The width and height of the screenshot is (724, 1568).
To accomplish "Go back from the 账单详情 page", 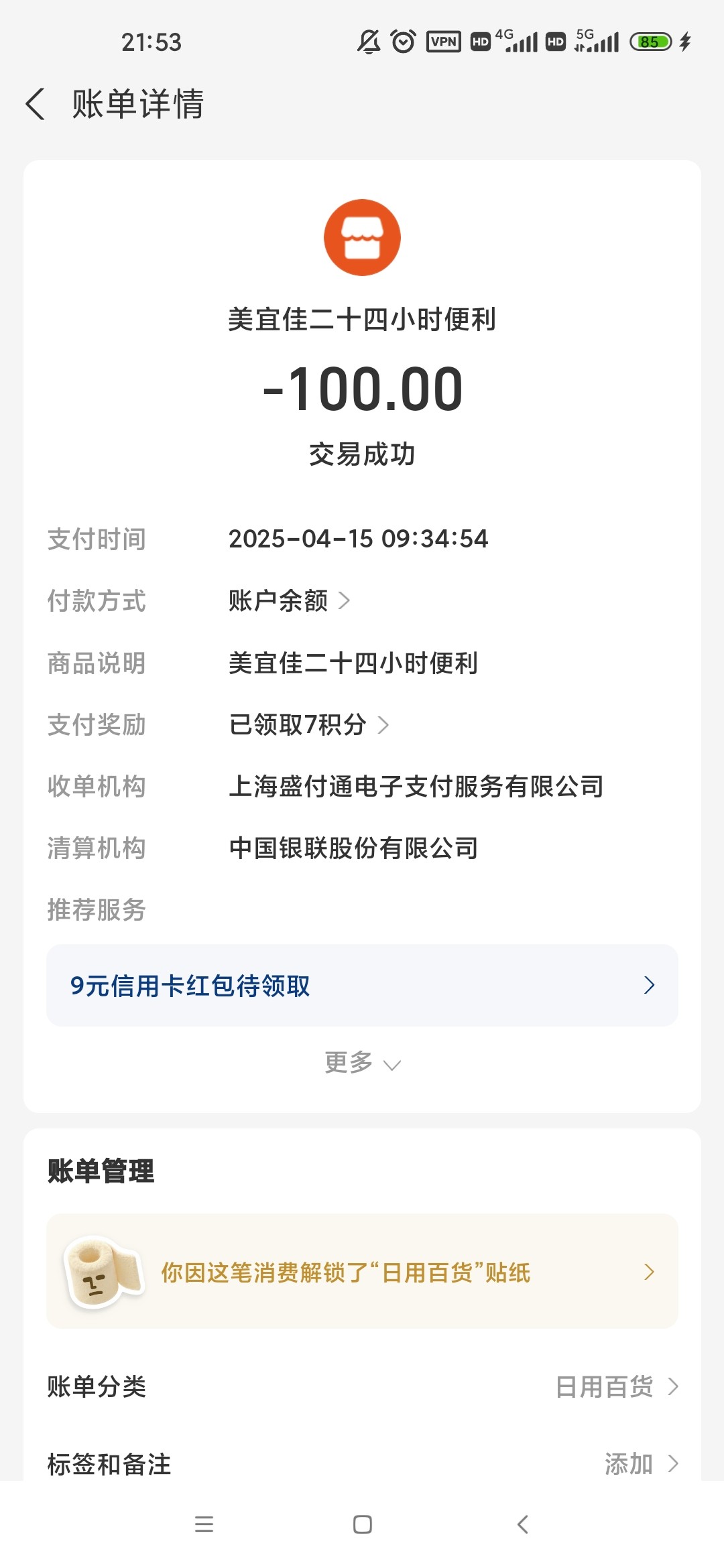I will click(x=36, y=104).
